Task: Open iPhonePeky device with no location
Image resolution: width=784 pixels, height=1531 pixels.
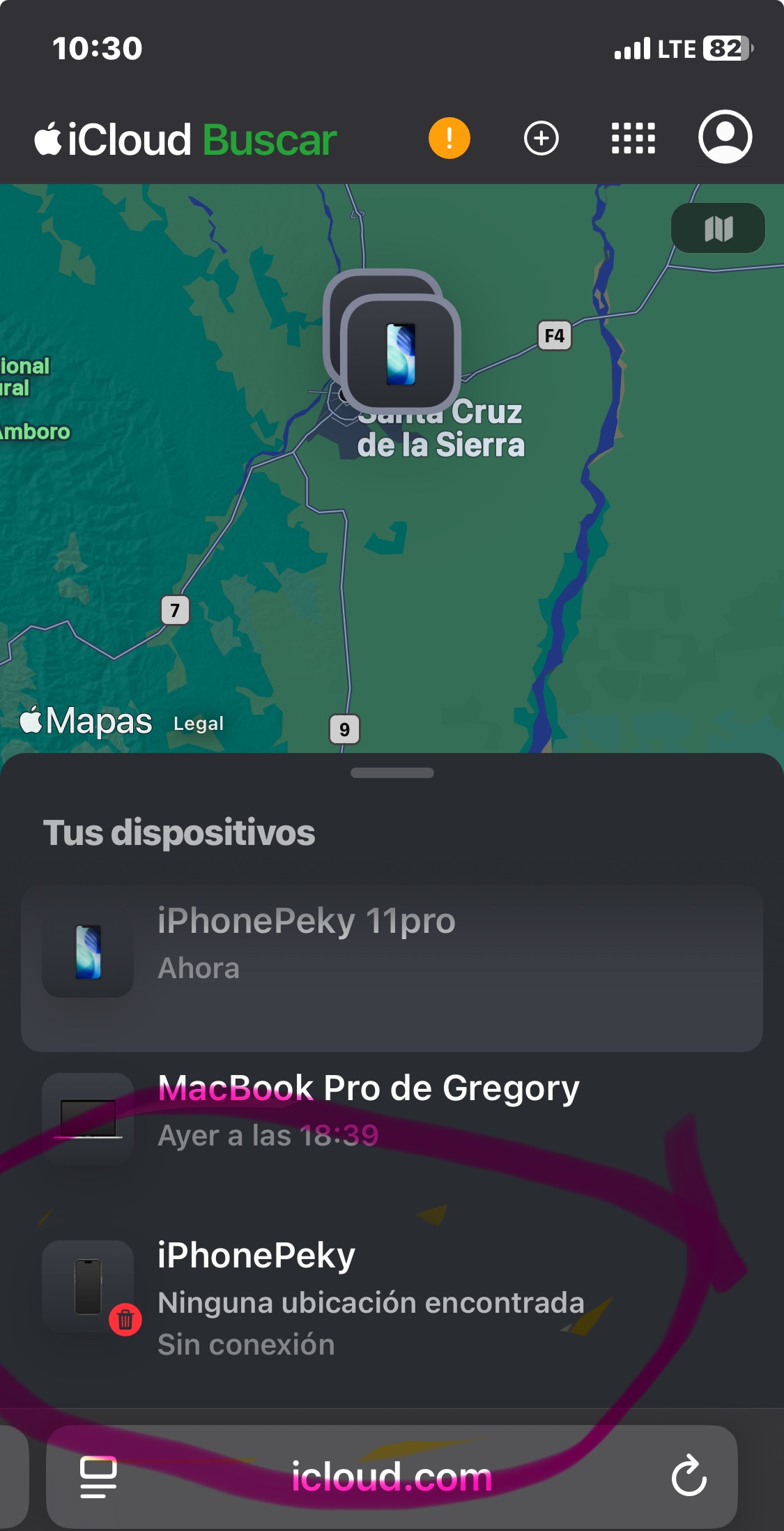Action: [x=392, y=1297]
